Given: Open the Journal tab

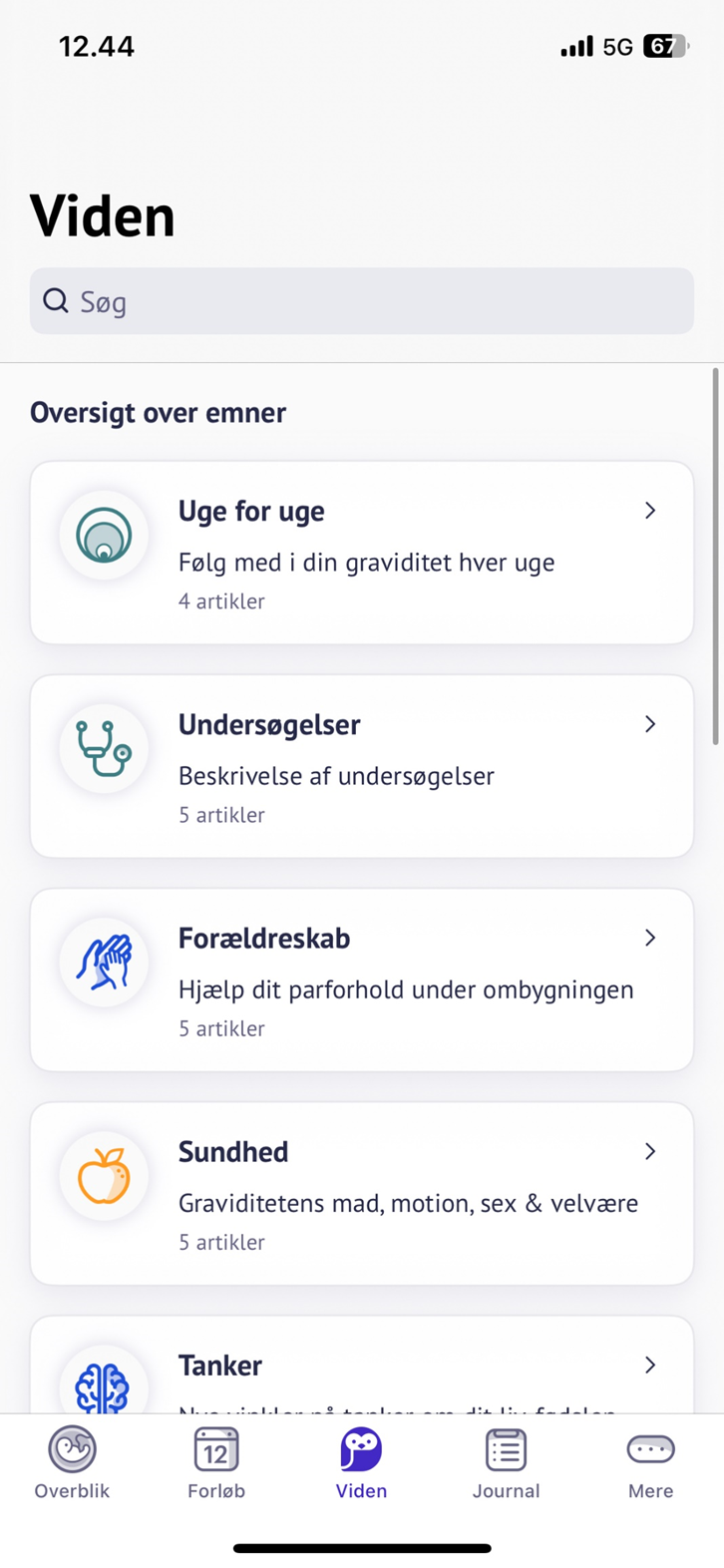Looking at the screenshot, I should tap(506, 1462).
